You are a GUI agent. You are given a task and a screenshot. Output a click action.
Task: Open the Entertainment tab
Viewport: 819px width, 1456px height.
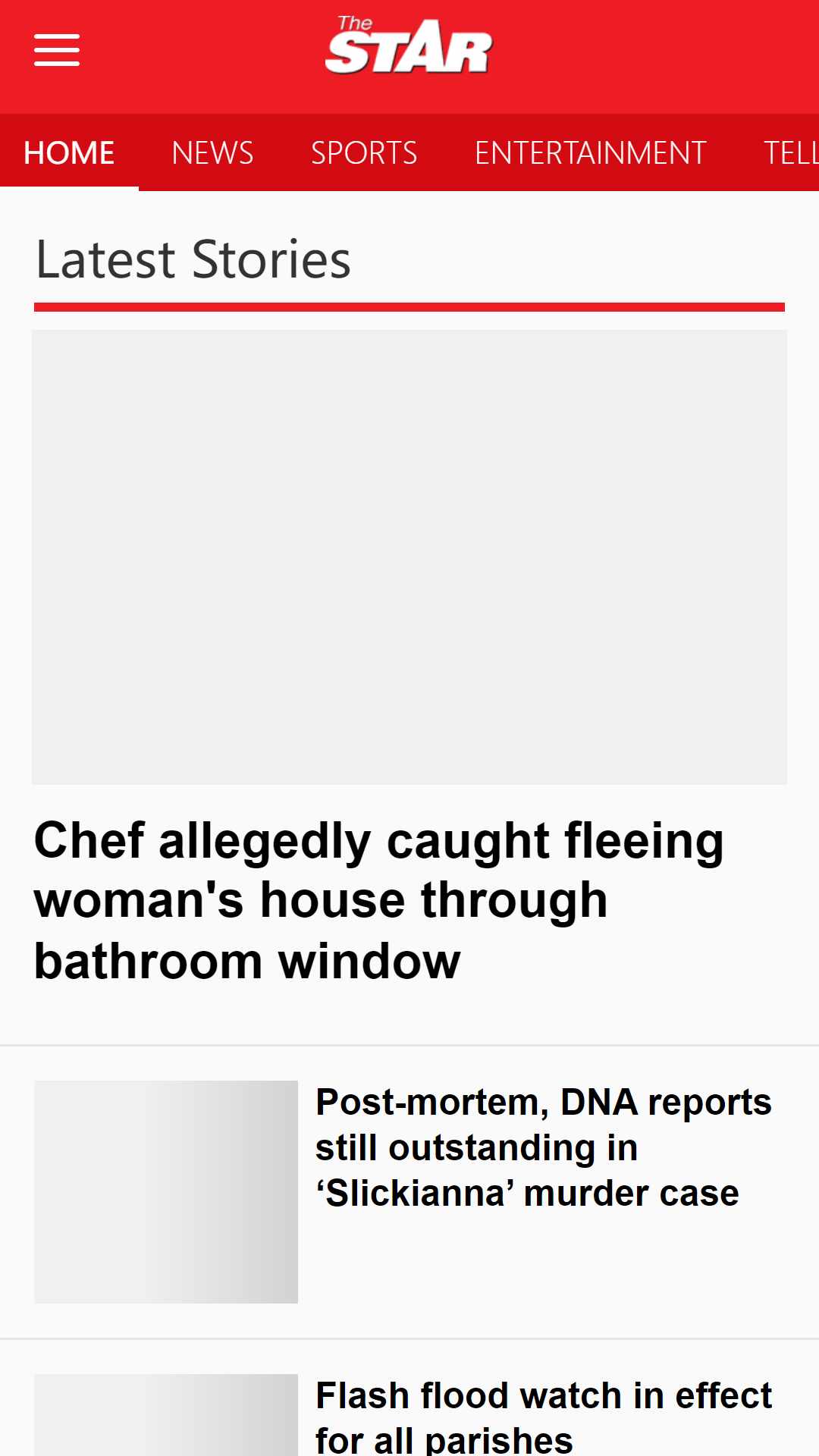pos(590,153)
